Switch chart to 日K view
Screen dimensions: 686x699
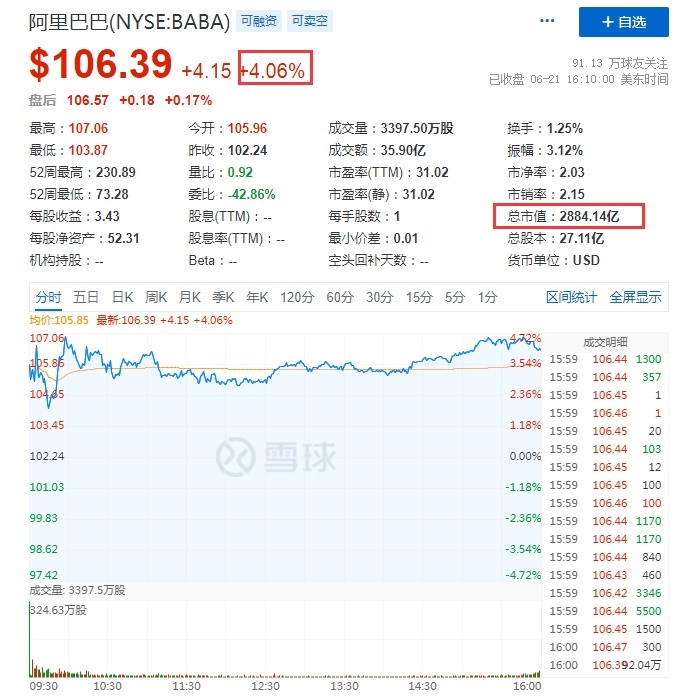[122, 297]
